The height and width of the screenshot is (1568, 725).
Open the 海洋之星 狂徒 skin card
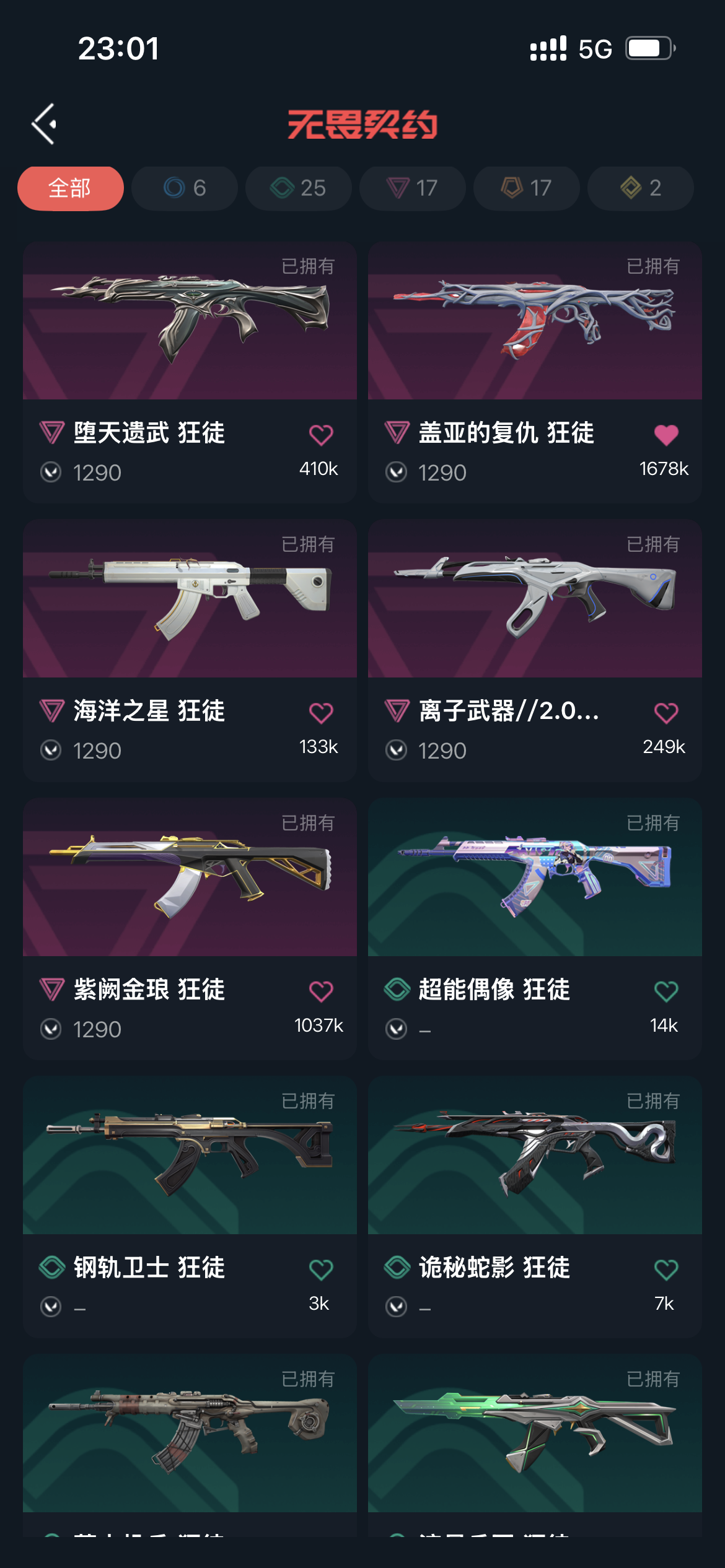[x=190, y=650]
